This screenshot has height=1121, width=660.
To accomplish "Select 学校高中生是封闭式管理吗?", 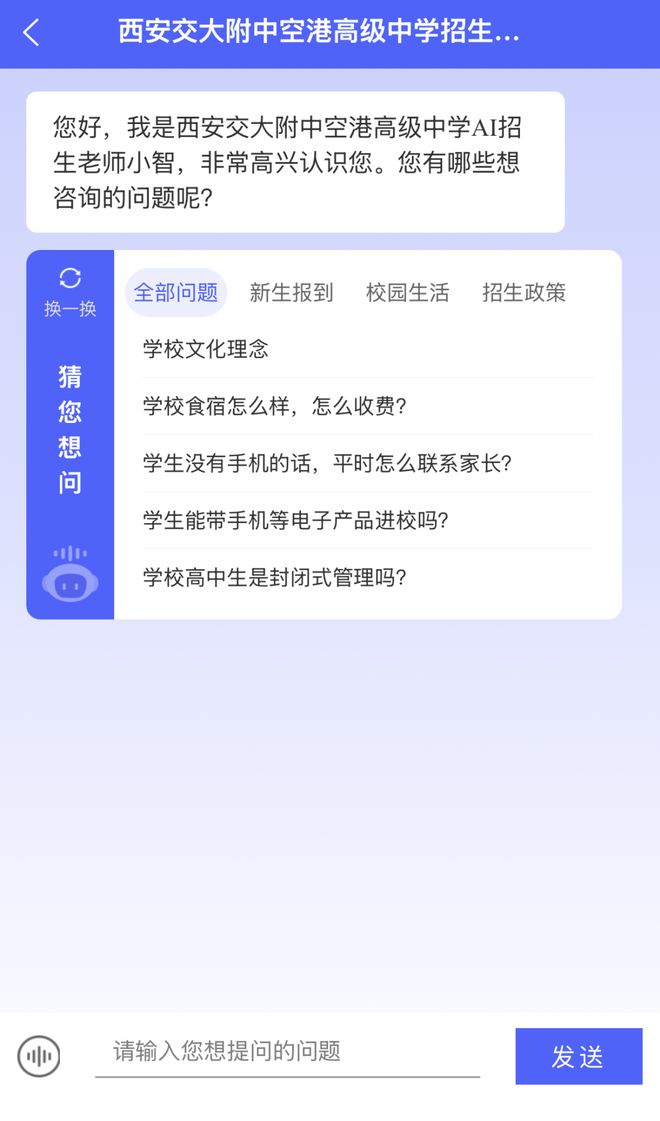I will (275, 577).
